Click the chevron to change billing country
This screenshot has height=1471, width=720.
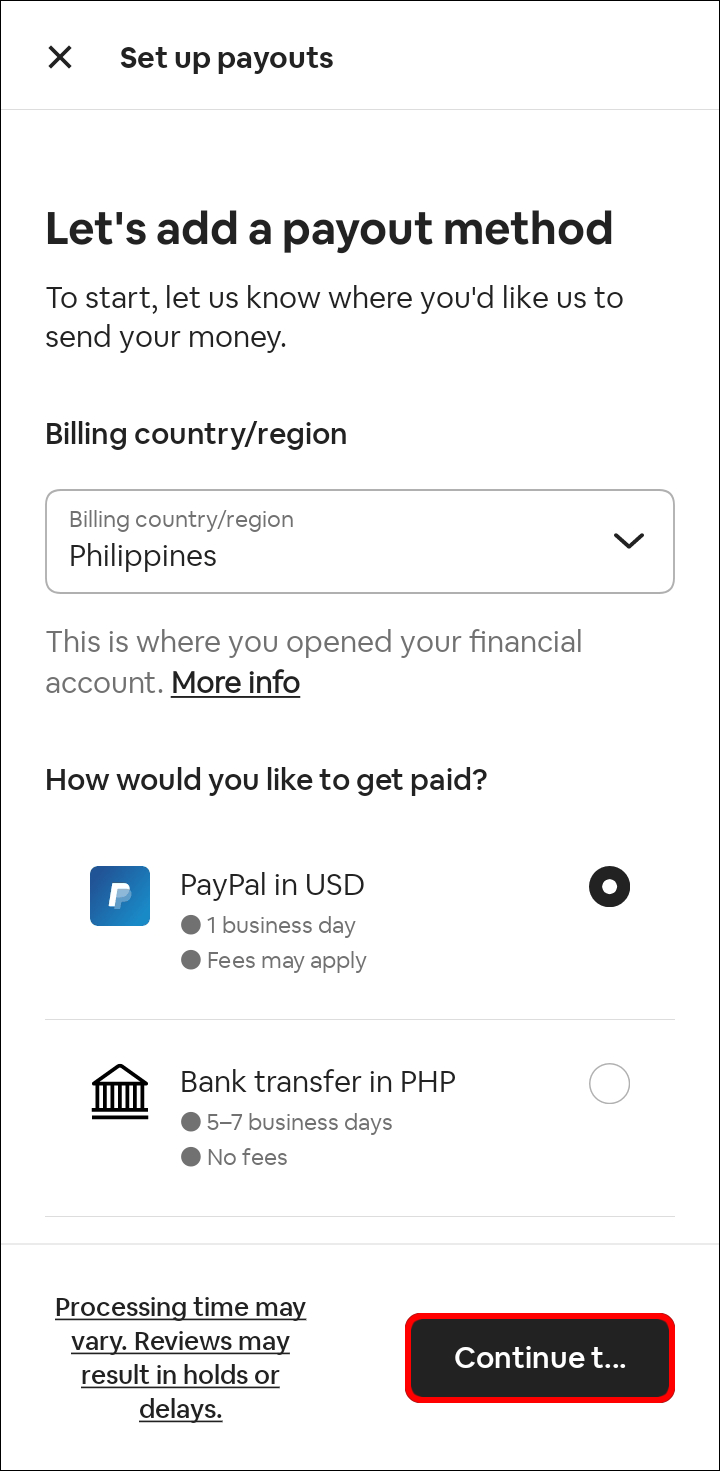(x=630, y=541)
